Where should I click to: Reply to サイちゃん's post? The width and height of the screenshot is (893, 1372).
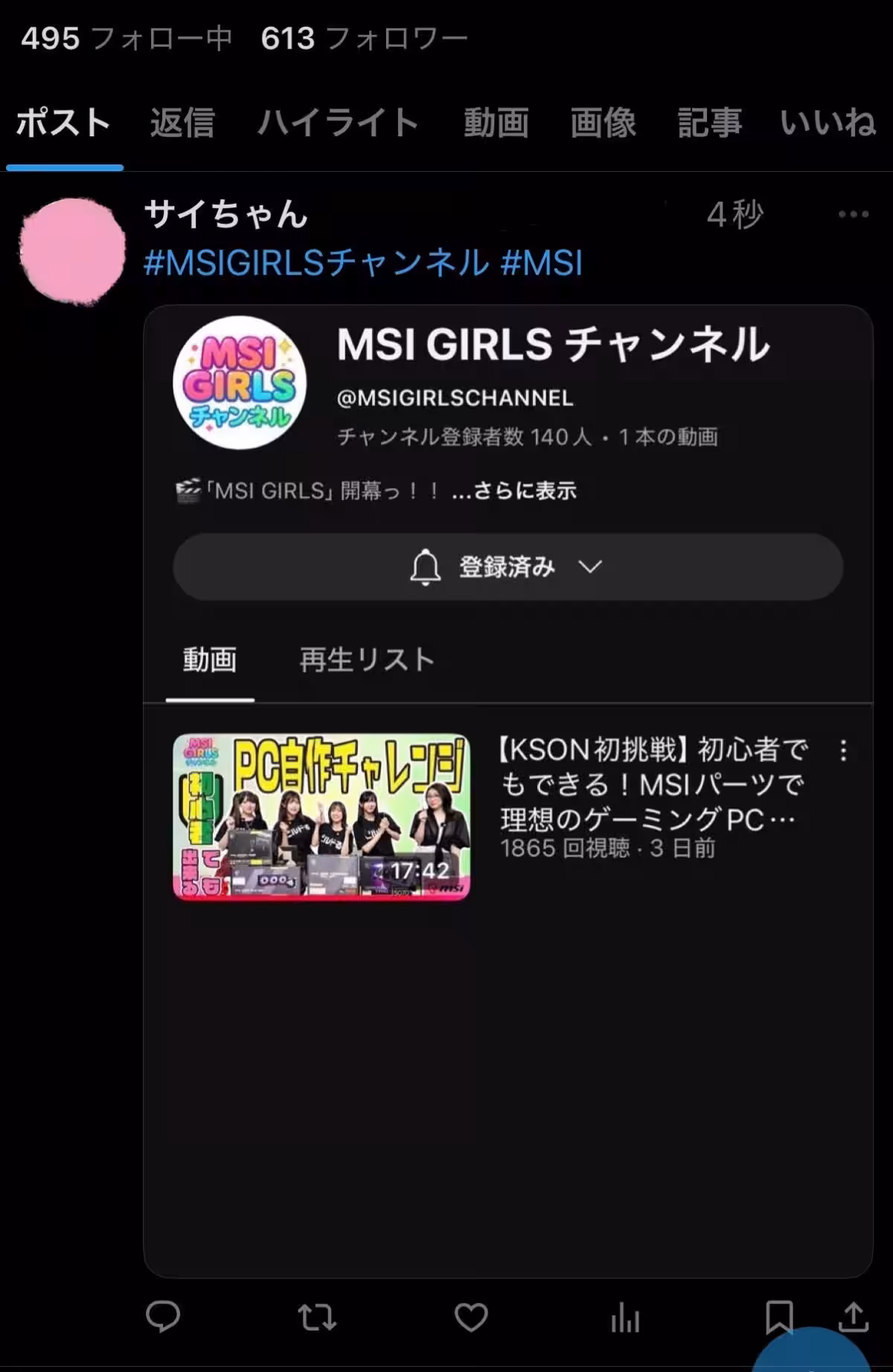(x=163, y=1316)
